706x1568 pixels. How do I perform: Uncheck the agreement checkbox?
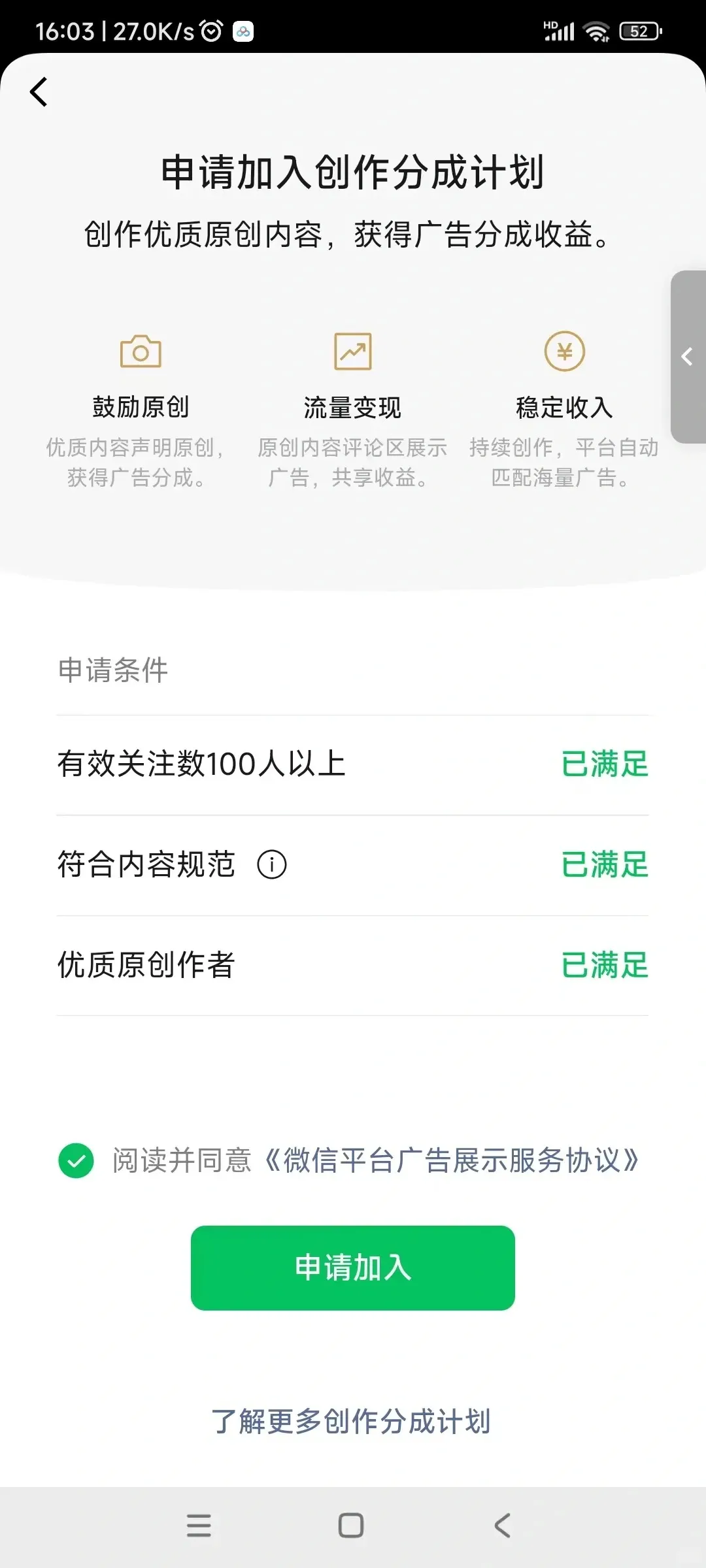(76, 1160)
